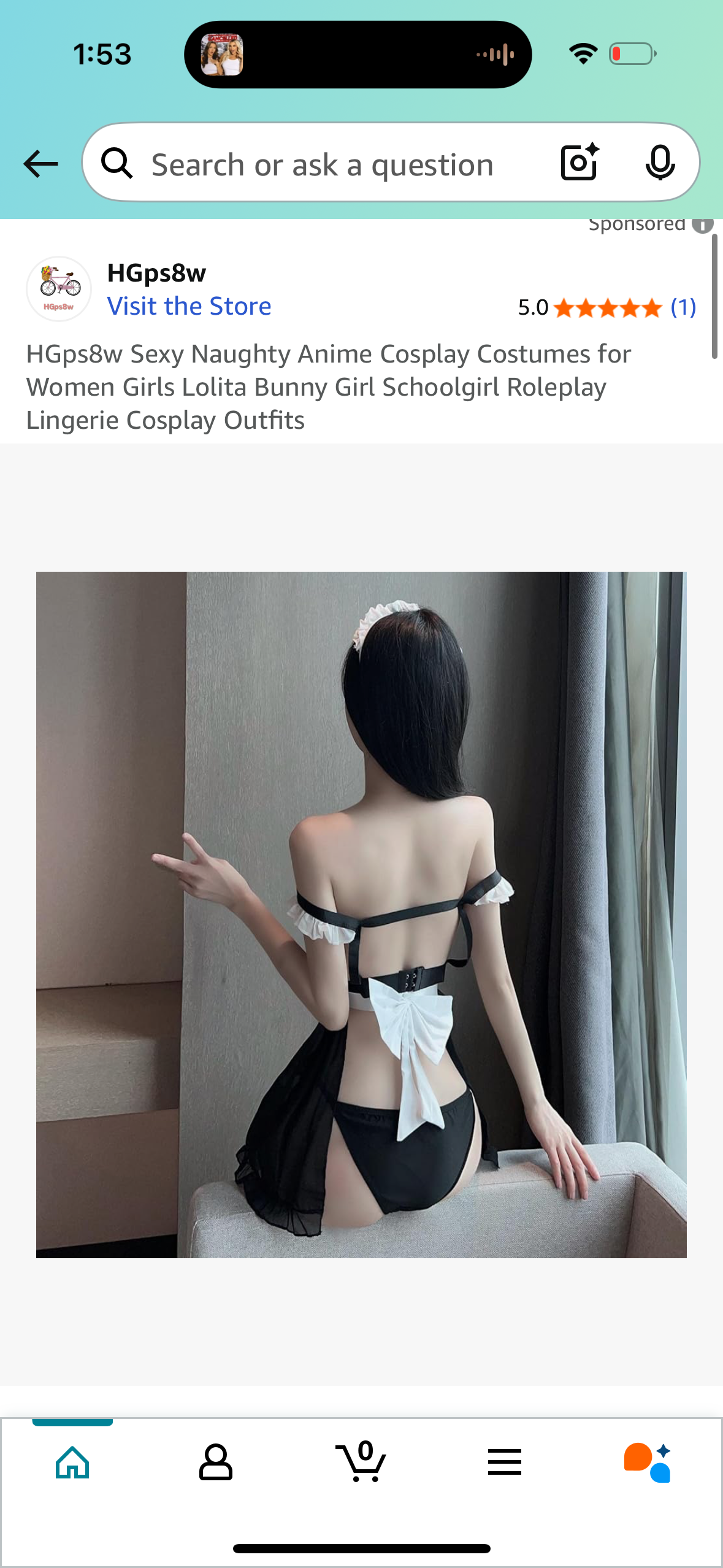Image resolution: width=723 pixels, height=1568 pixels.
Task: Open the 5.0 star rating reviews
Action: click(606, 307)
